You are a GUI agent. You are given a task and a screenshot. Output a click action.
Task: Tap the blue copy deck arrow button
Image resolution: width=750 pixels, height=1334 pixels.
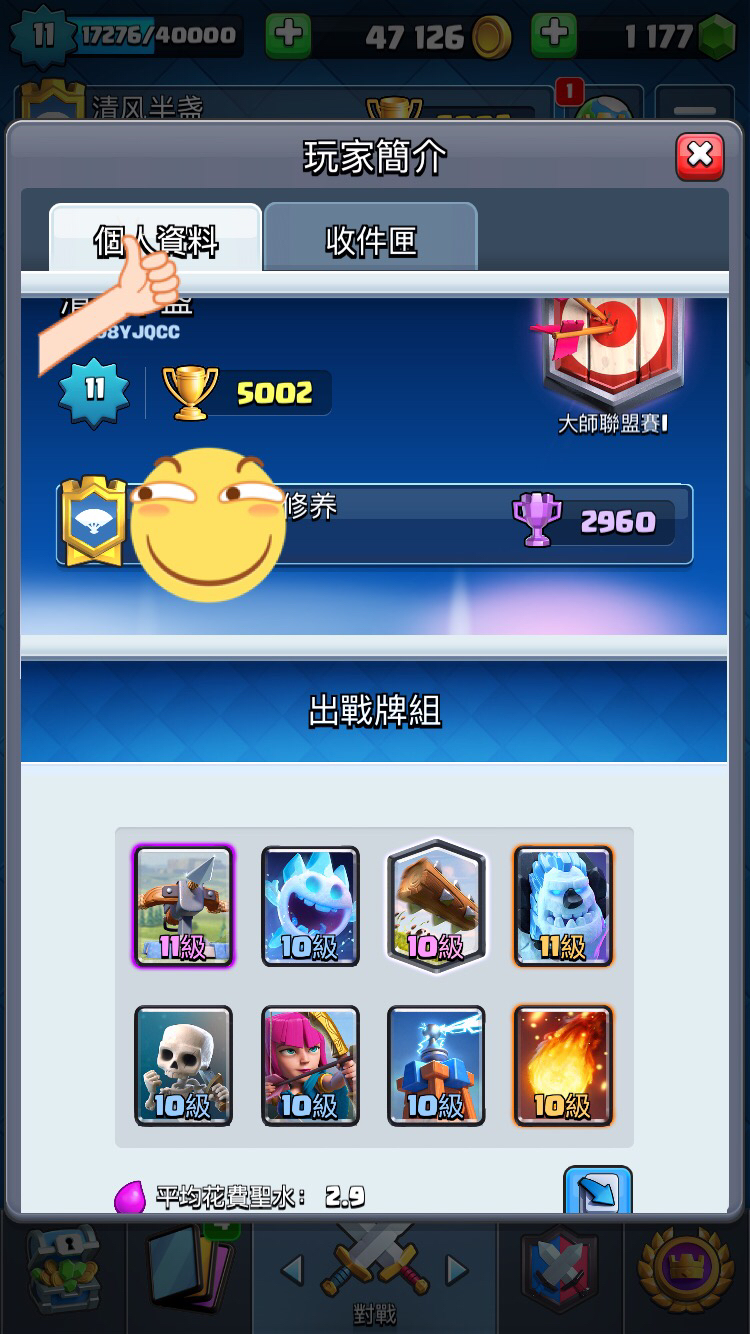pyautogui.click(x=598, y=1190)
